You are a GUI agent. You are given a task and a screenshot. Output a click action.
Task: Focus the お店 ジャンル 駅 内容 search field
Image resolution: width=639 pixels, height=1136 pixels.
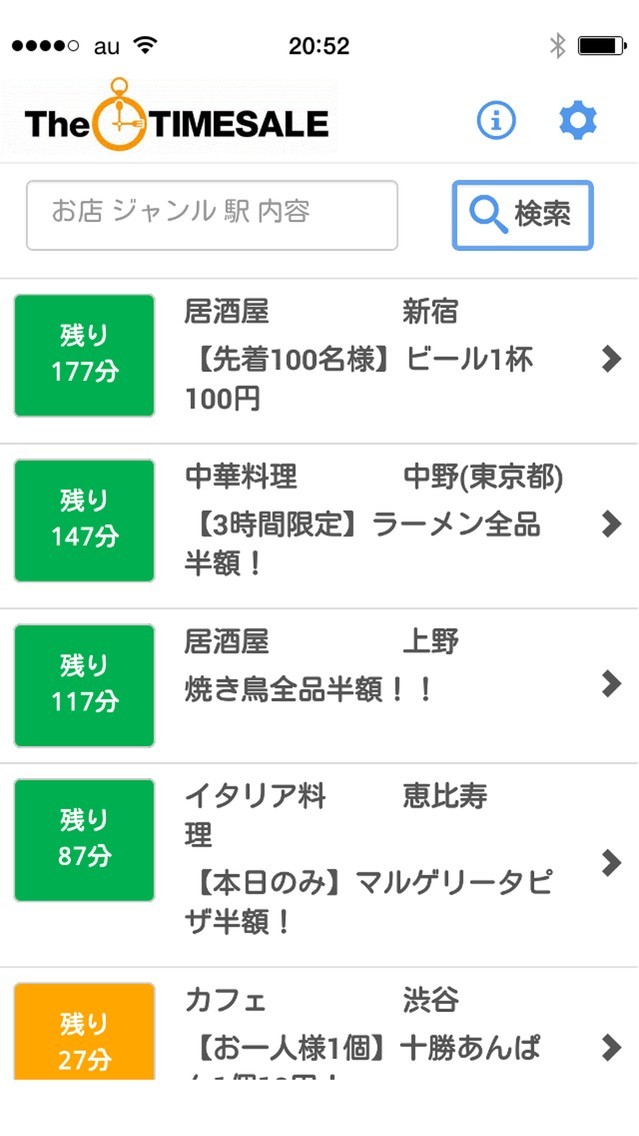pyautogui.click(x=212, y=215)
